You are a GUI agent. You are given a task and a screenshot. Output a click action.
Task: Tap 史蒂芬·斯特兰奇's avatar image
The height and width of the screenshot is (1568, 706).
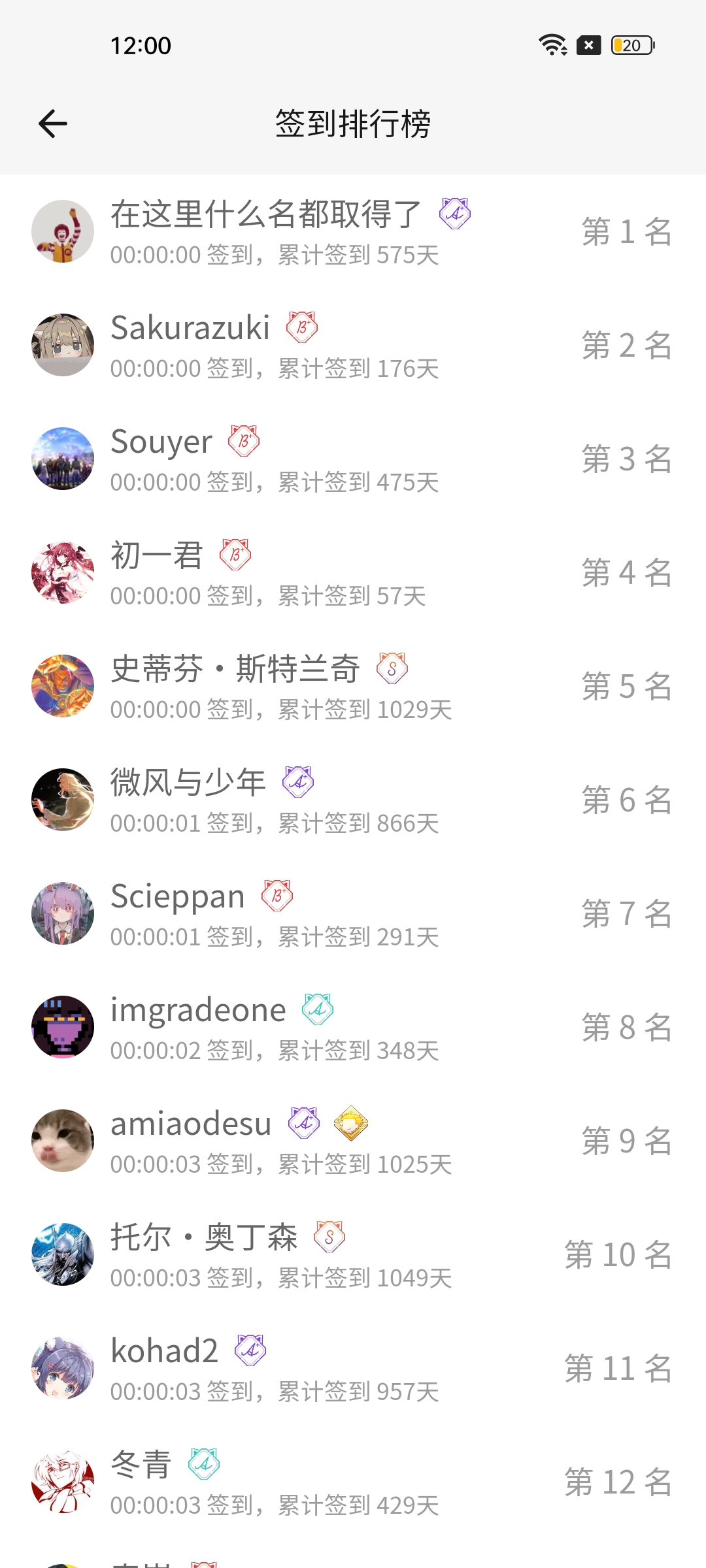coord(63,685)
